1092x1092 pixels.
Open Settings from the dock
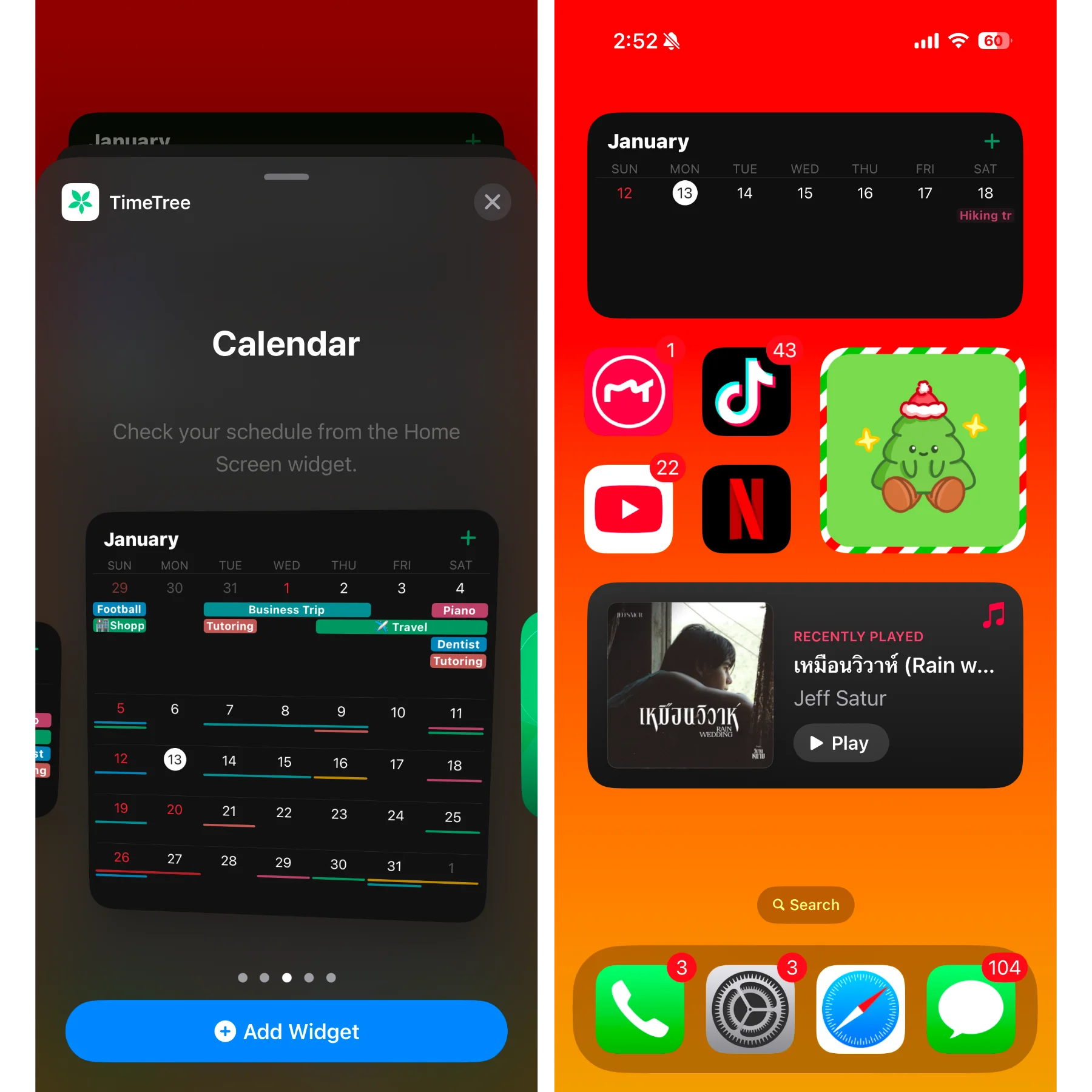(750, 1009)
